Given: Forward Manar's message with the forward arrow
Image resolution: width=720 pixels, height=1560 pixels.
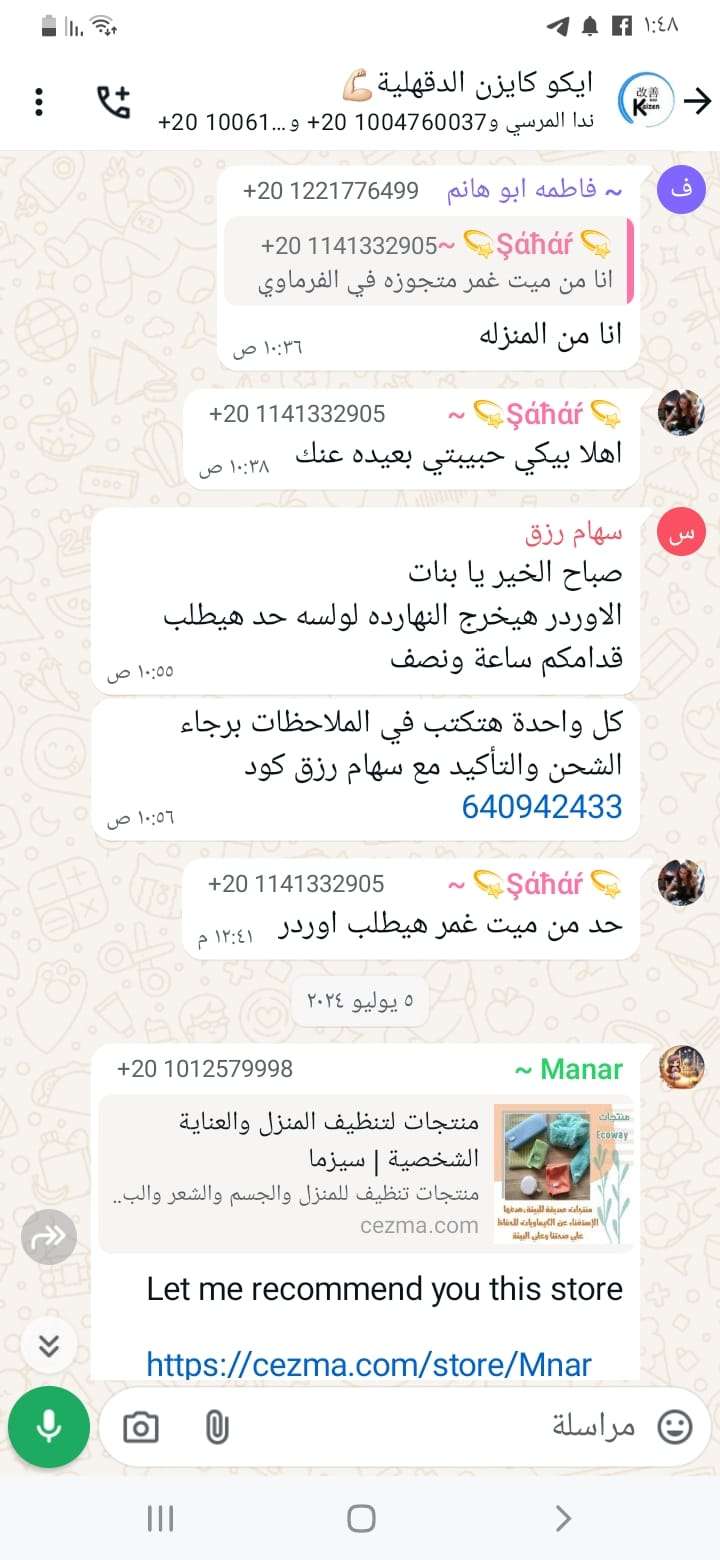Looking at the screenshot, I should tap(48, 1237).
